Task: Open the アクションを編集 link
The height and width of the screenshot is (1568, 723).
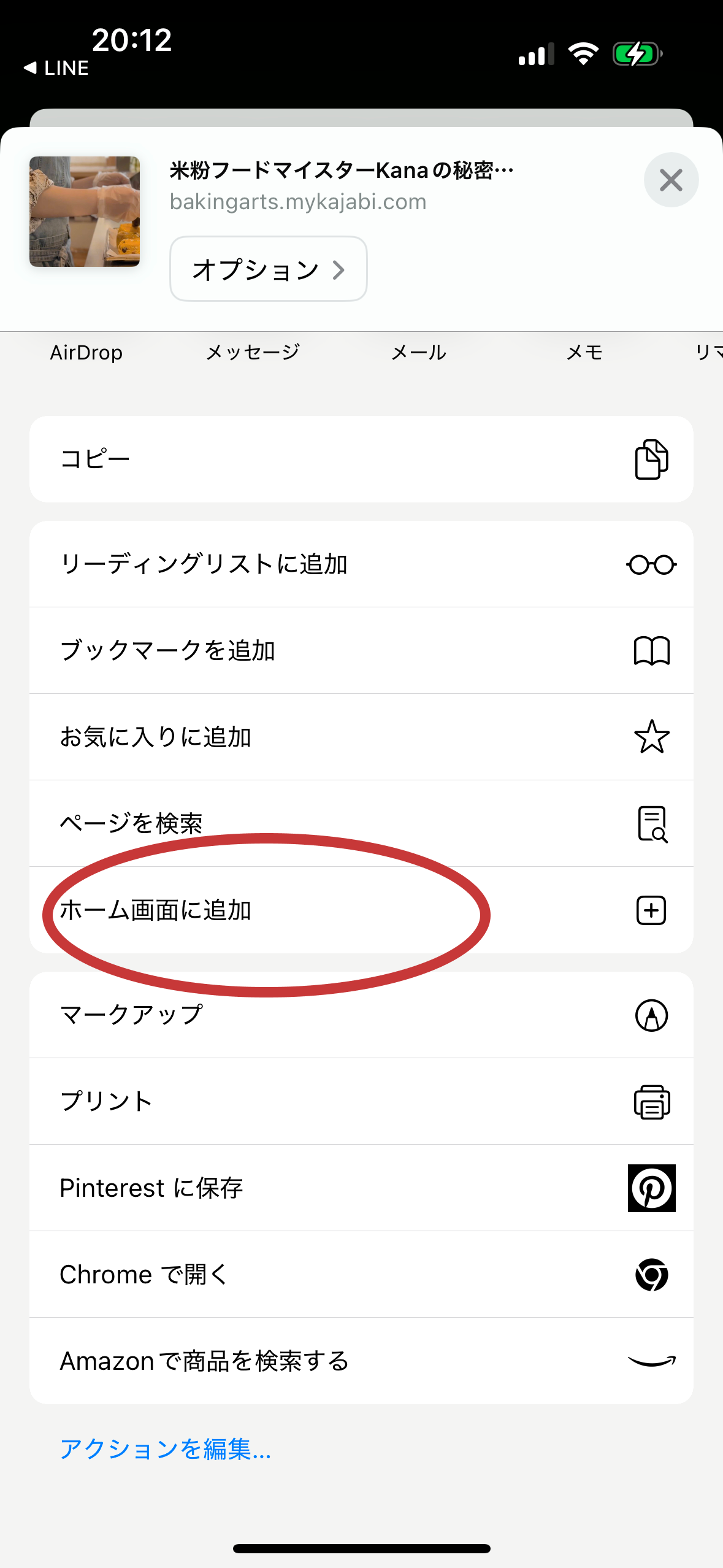Action: tap(166, 1450)
